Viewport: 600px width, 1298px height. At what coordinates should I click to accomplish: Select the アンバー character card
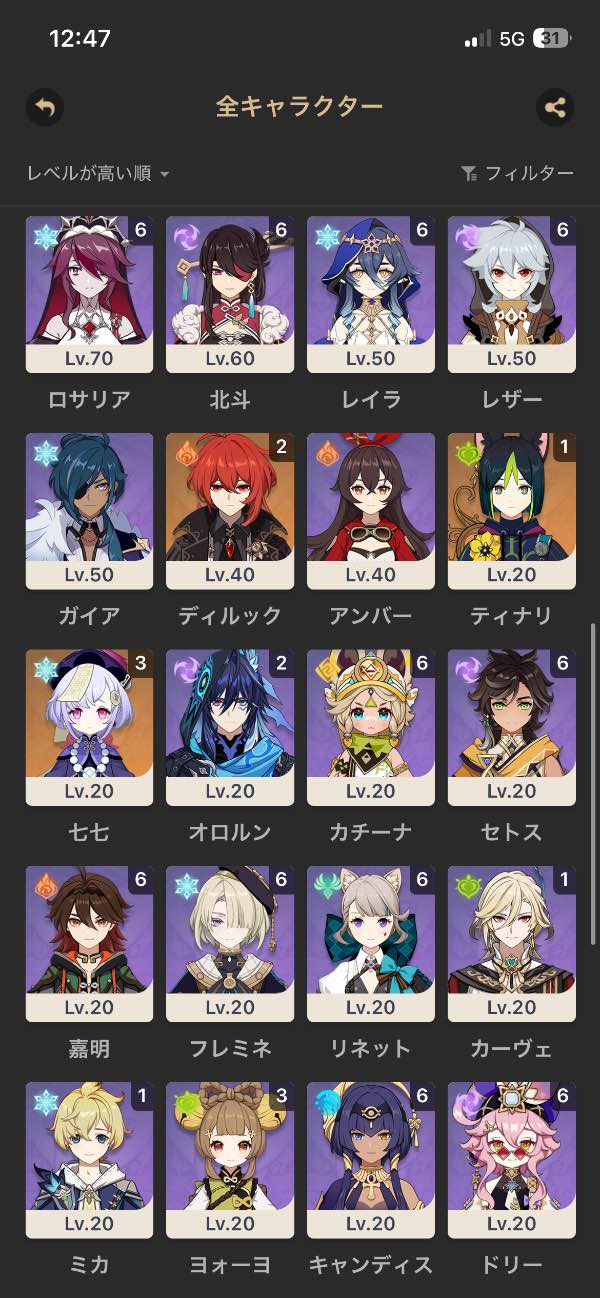[371, 511]
